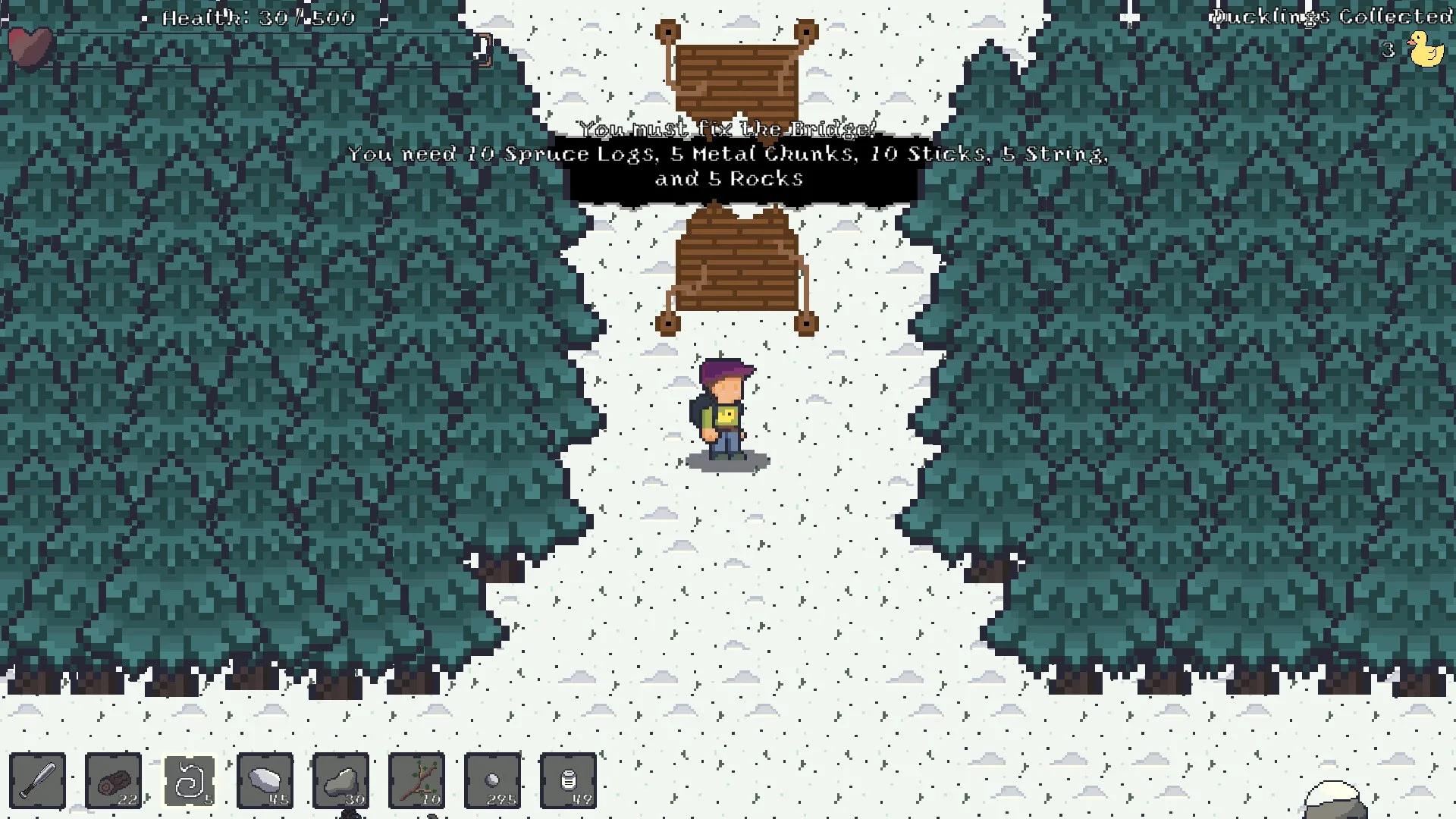Select the small pebble slot showing 295
This screenshot has width=1456, height=819.
coord(493,780)
